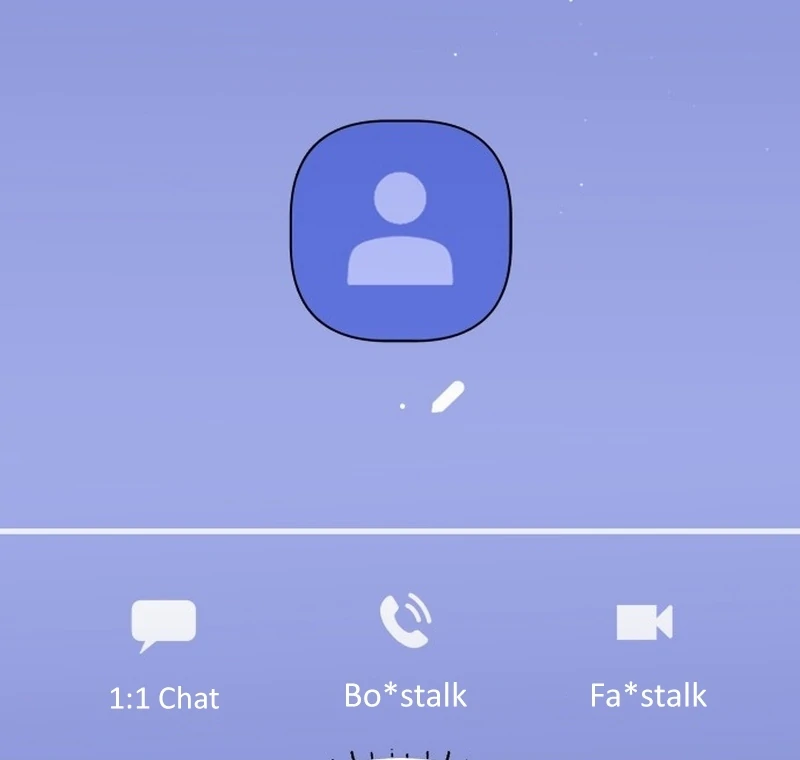Edit the profile name with pencil icon

447,397
